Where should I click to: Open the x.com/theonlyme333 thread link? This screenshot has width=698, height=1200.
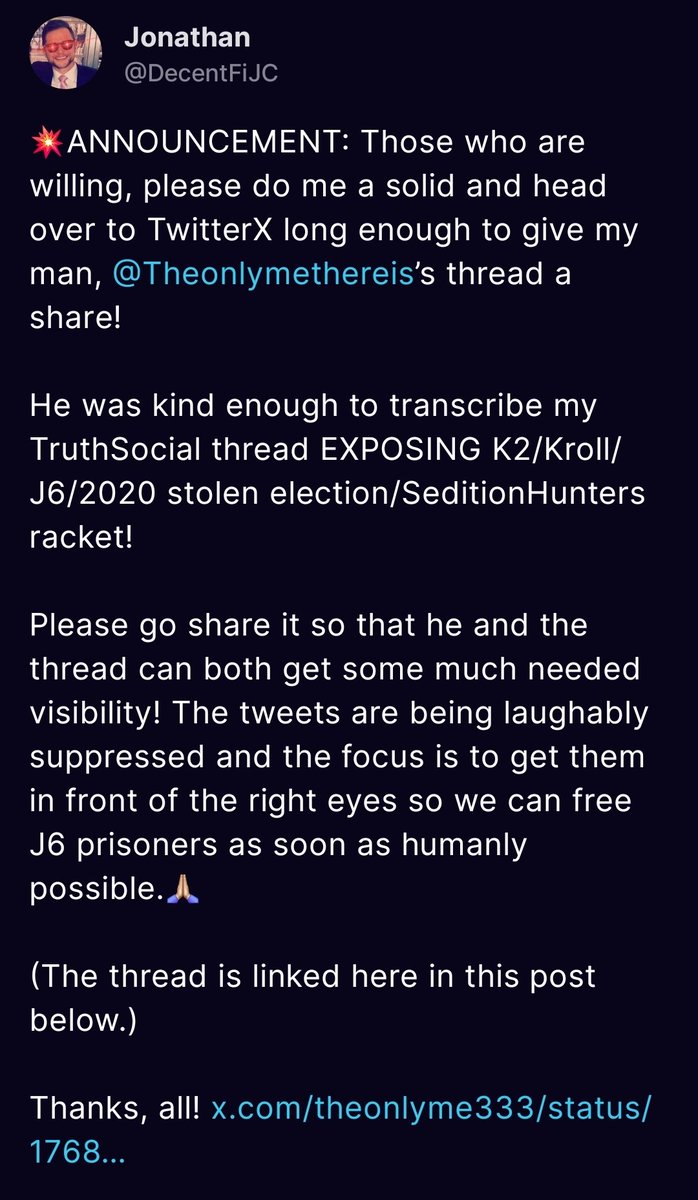coord(431,1110)
